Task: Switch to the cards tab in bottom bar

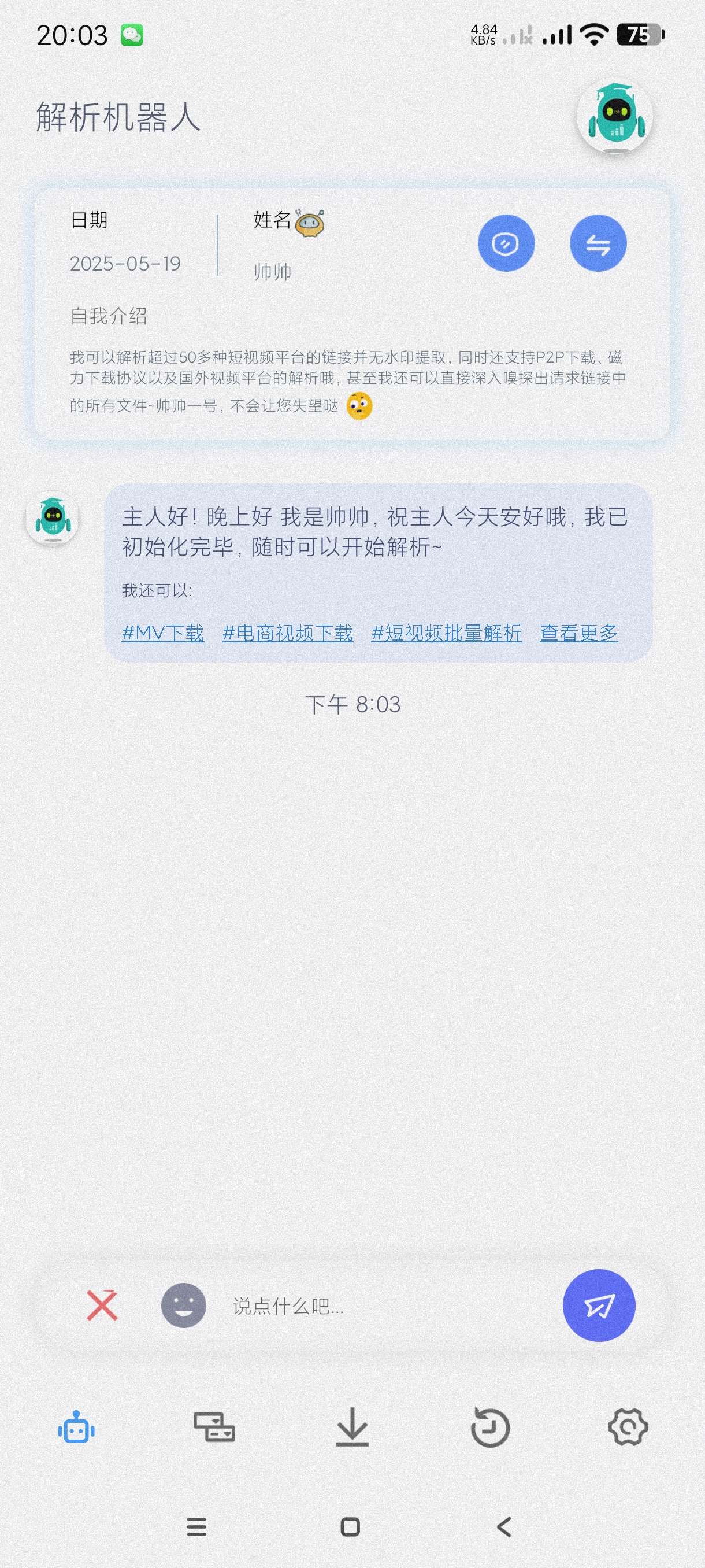Action: pyautogui.click(x=214, y=1428)
